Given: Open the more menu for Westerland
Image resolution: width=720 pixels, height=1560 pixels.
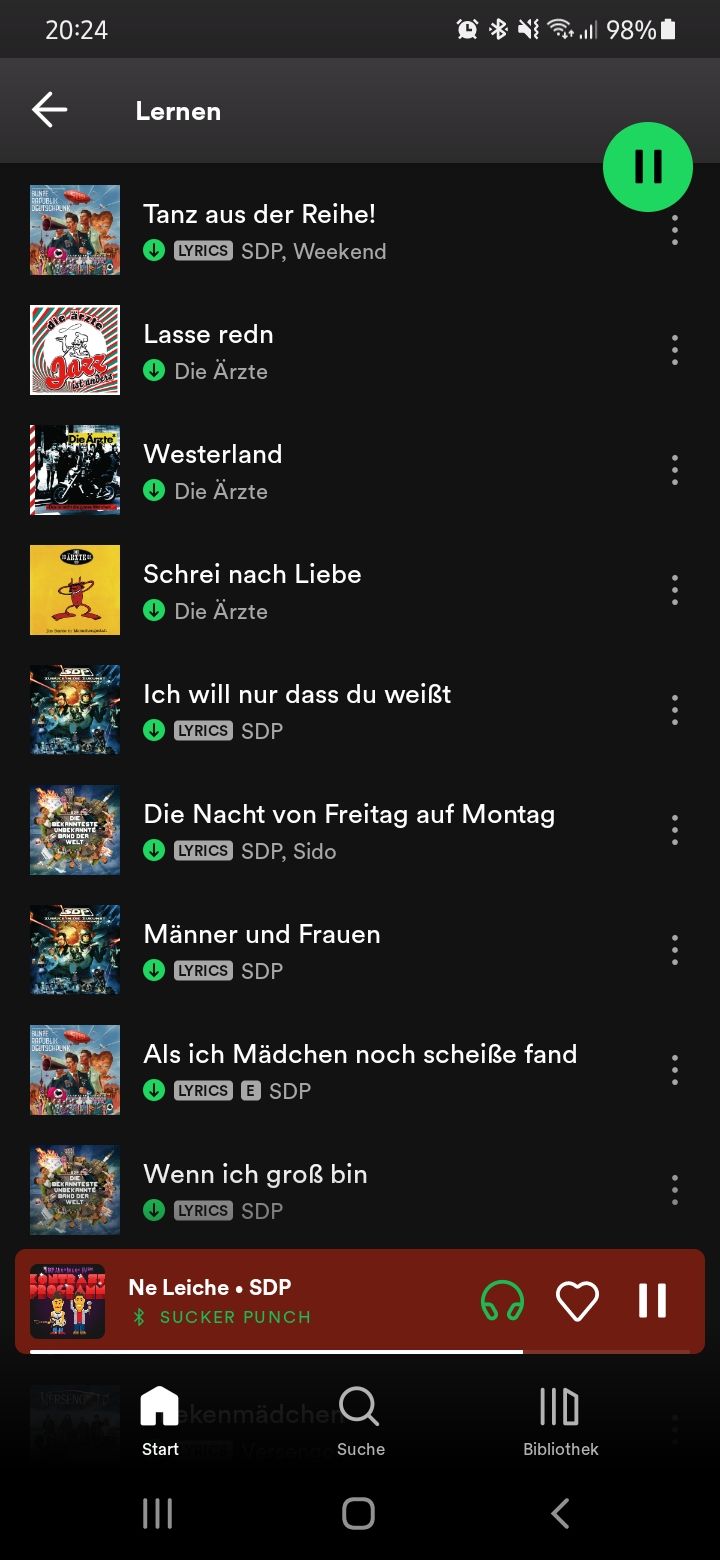Looking at the screenshot, I should [x=675, y=470].
